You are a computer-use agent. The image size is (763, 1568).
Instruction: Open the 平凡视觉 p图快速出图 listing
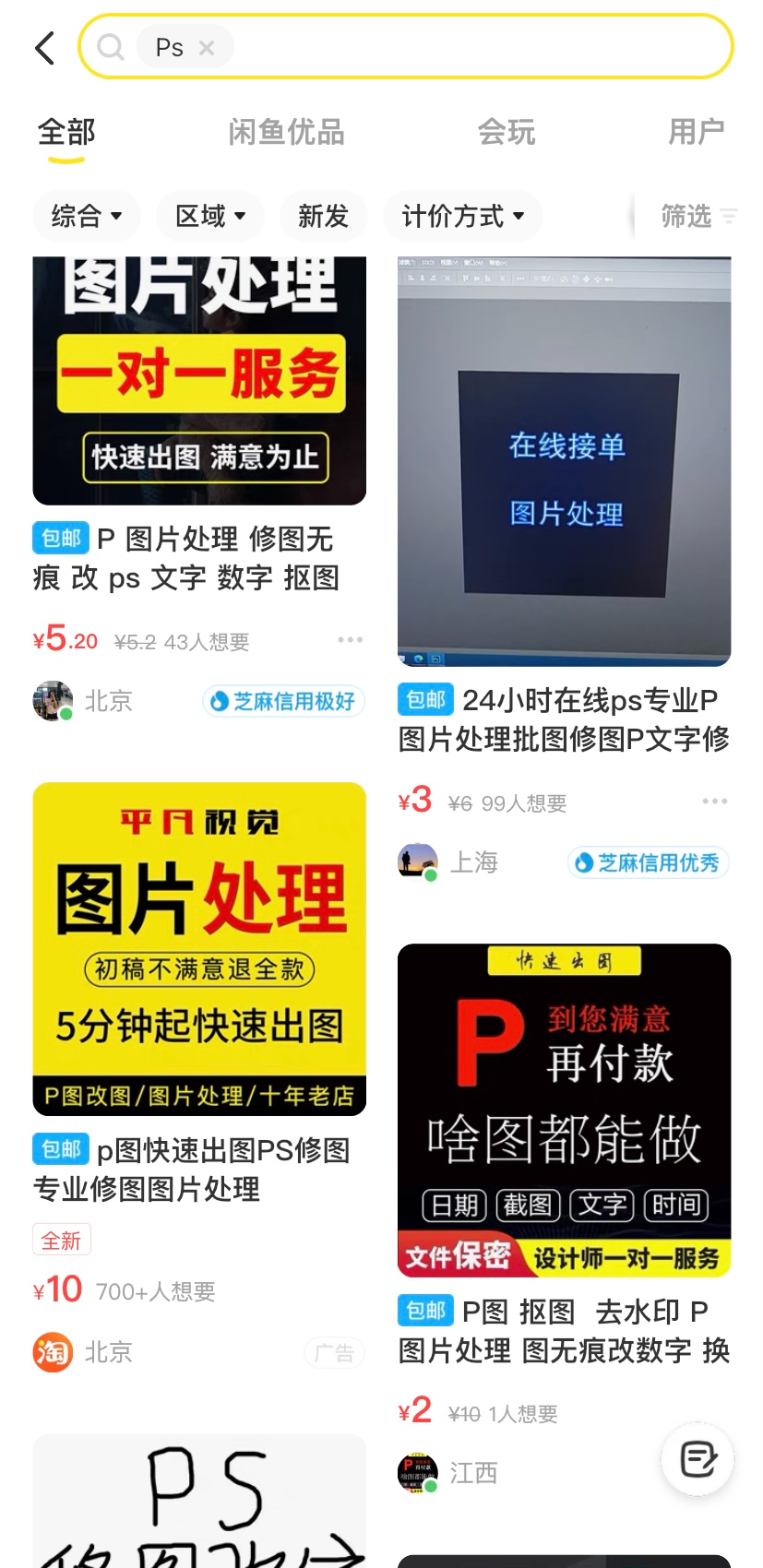199,949
